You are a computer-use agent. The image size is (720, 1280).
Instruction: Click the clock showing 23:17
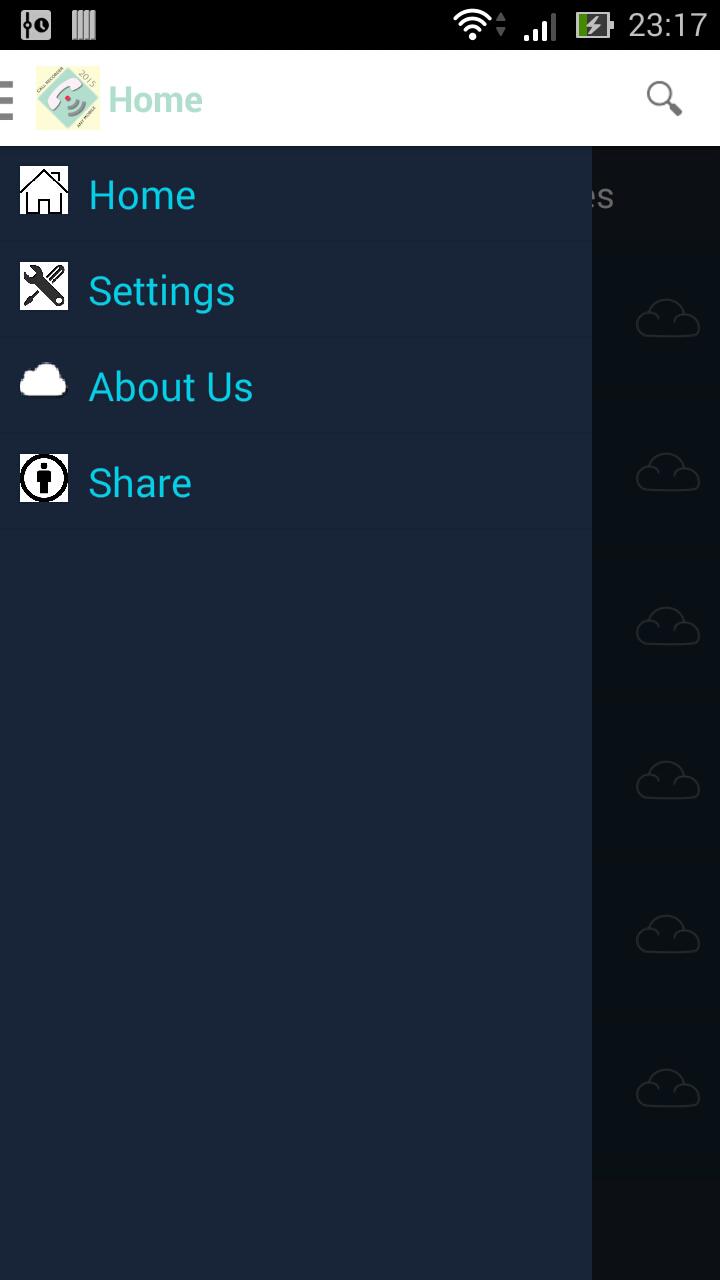tap(664, 24)
